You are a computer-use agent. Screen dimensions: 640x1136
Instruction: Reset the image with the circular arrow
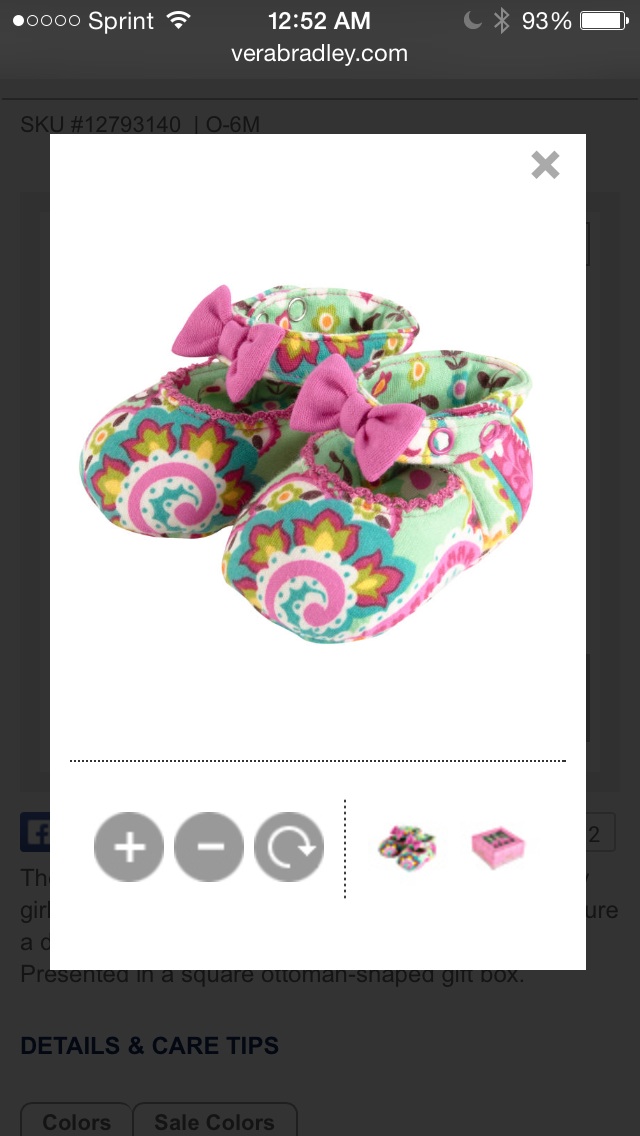(289, 847)
